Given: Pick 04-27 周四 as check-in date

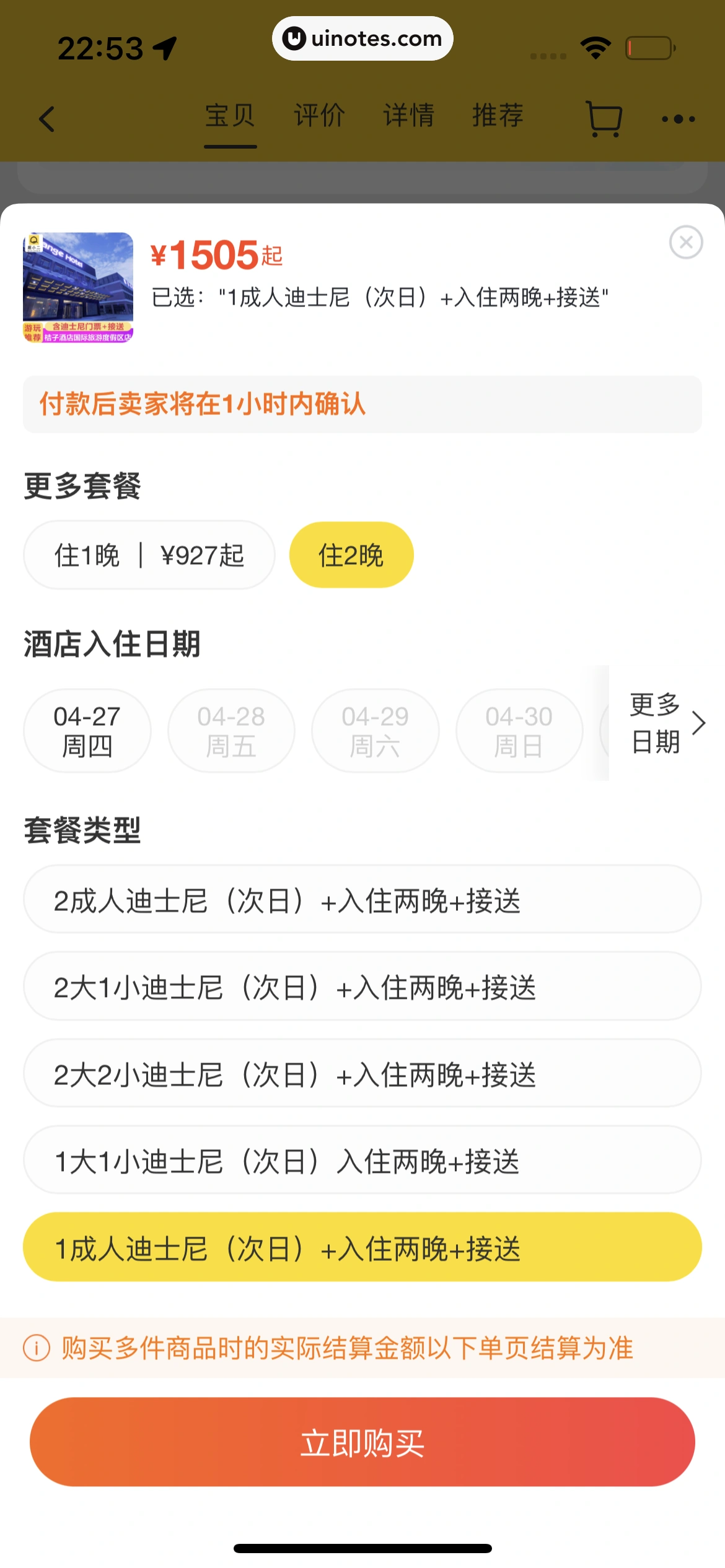Looking at the screenshot, I should pyautogui.click(x=87, y=731).
